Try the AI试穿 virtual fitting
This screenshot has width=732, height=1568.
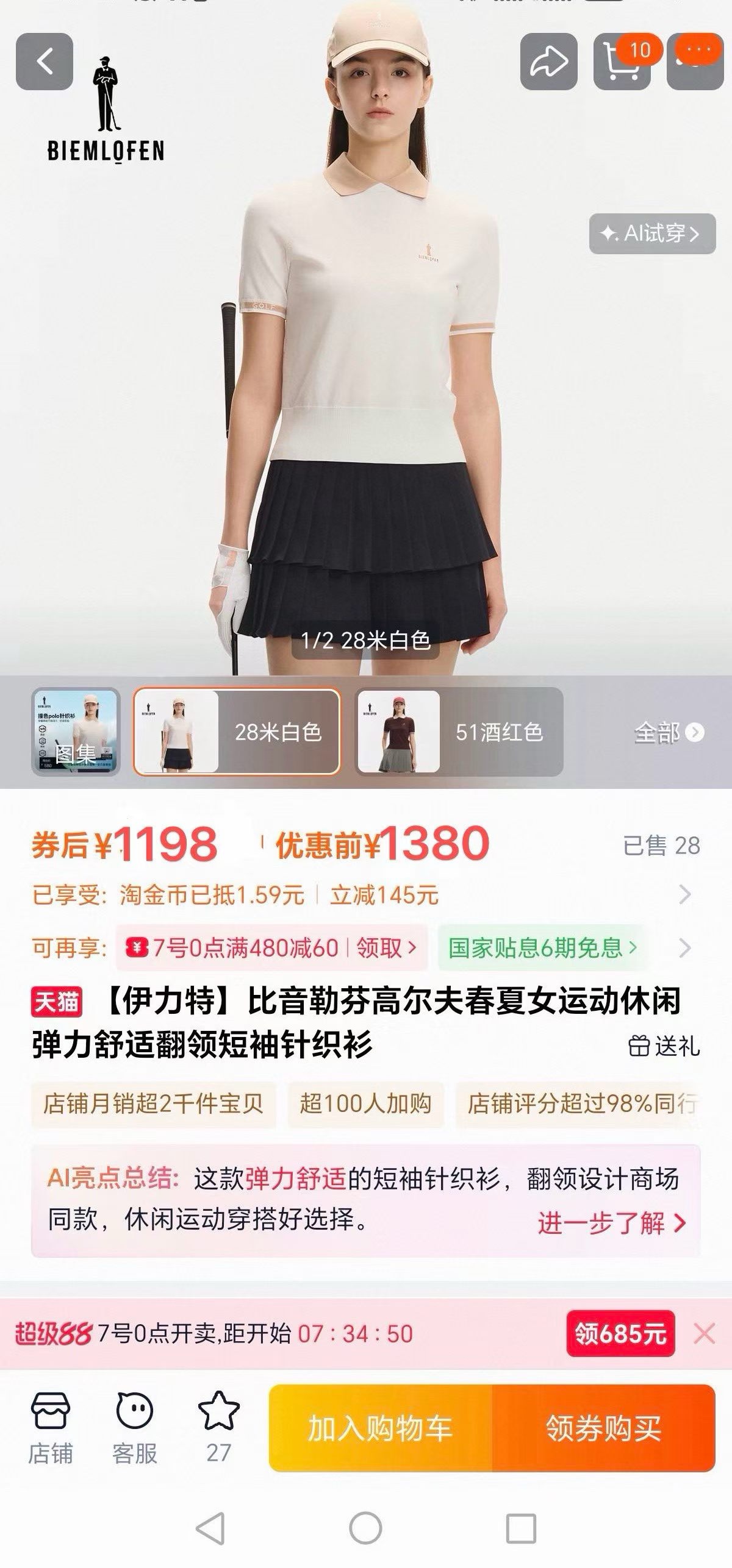pyautogui.click(x=651, y=233)
